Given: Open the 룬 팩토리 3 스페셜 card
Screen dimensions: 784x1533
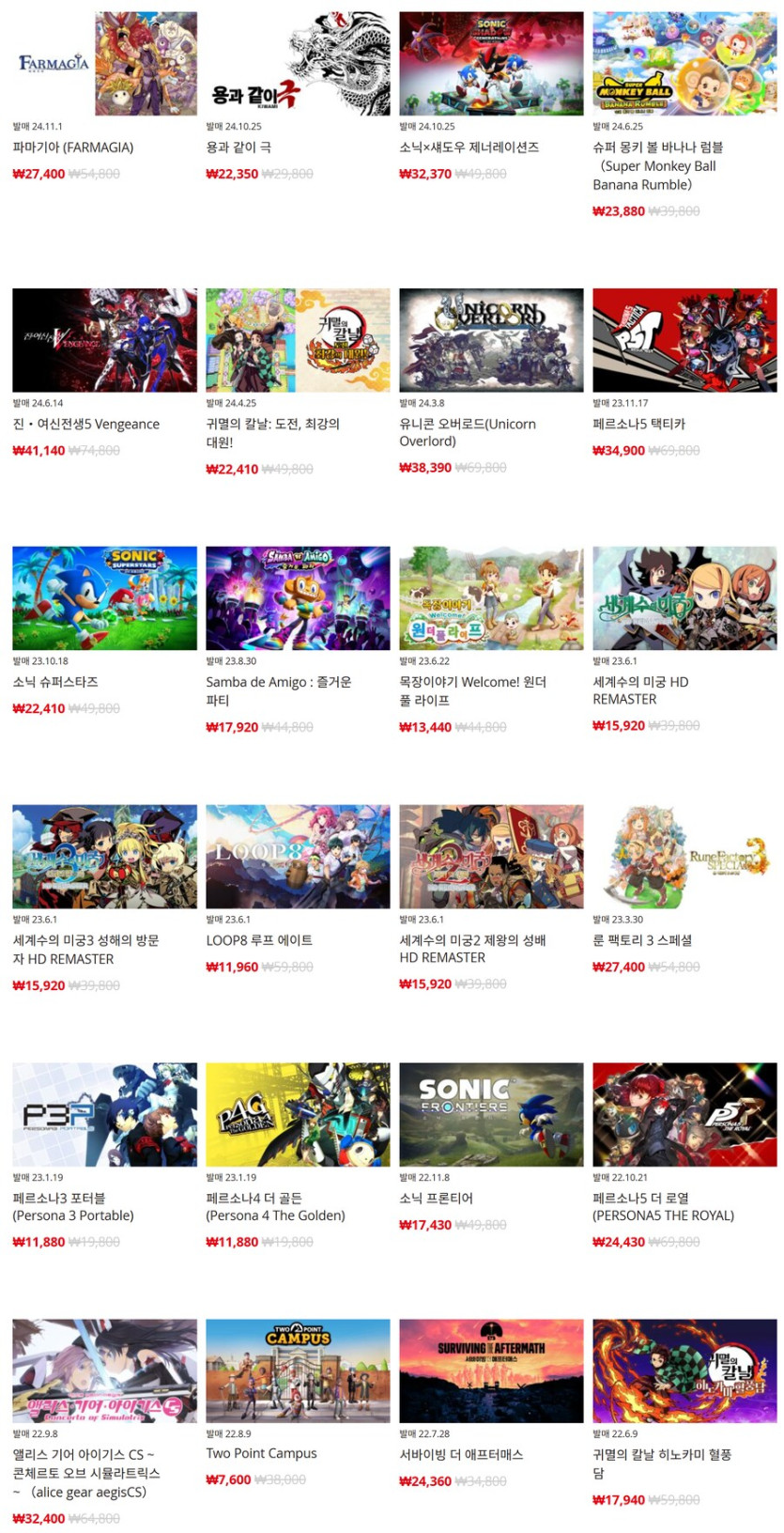Looking at the screenshot, I should (x=684, y=856).
